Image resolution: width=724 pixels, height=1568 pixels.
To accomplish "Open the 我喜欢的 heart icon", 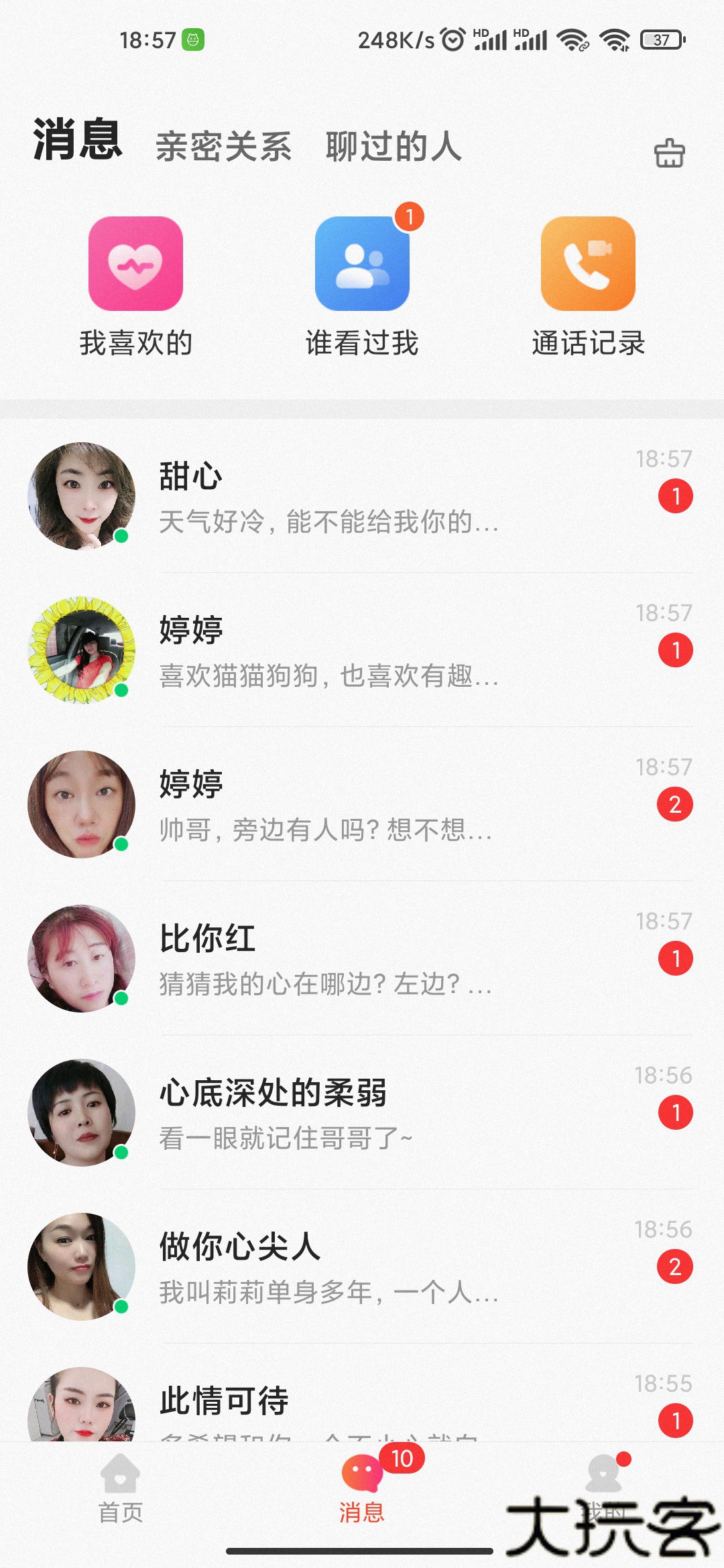I will pyautogui.click(x=136, y=265).
